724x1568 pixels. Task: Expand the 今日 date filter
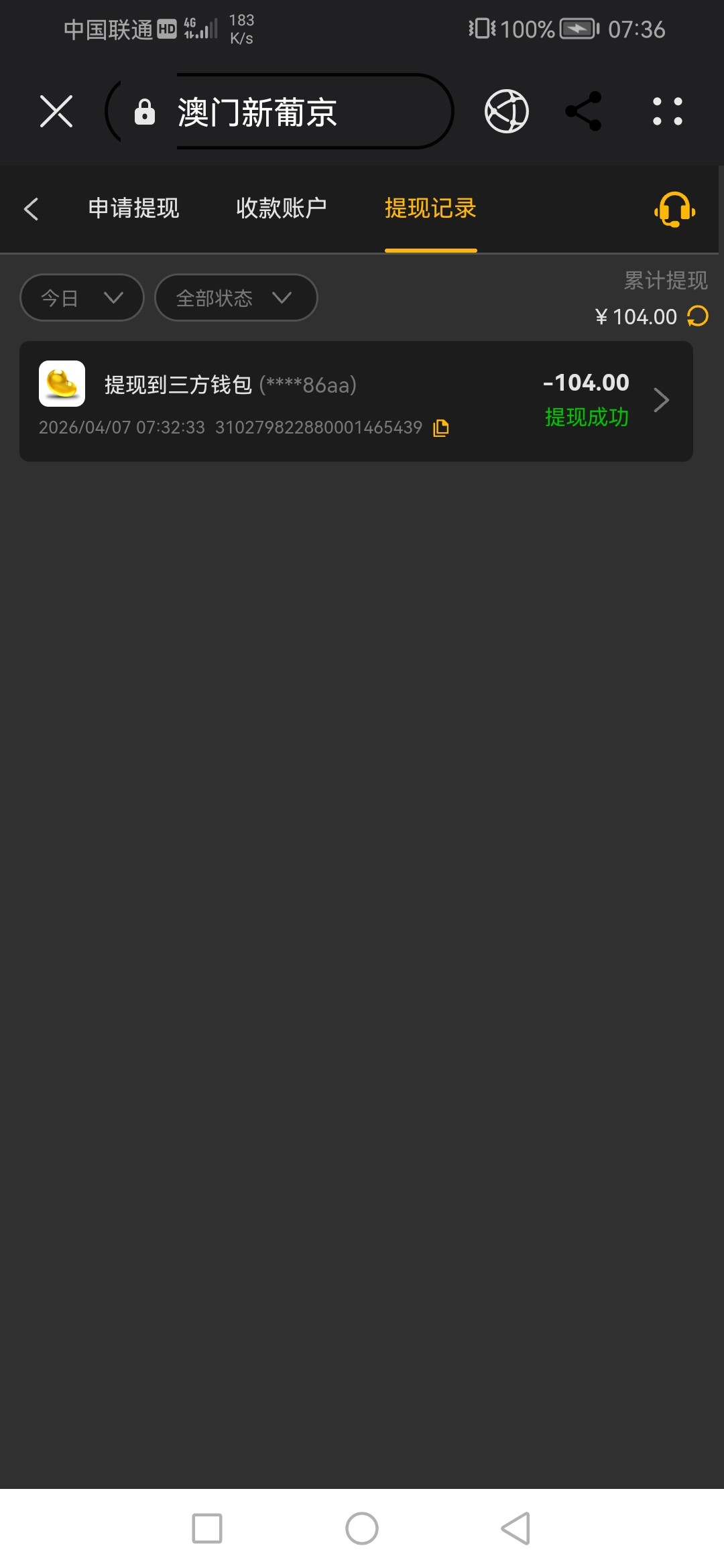click(82, 298)
